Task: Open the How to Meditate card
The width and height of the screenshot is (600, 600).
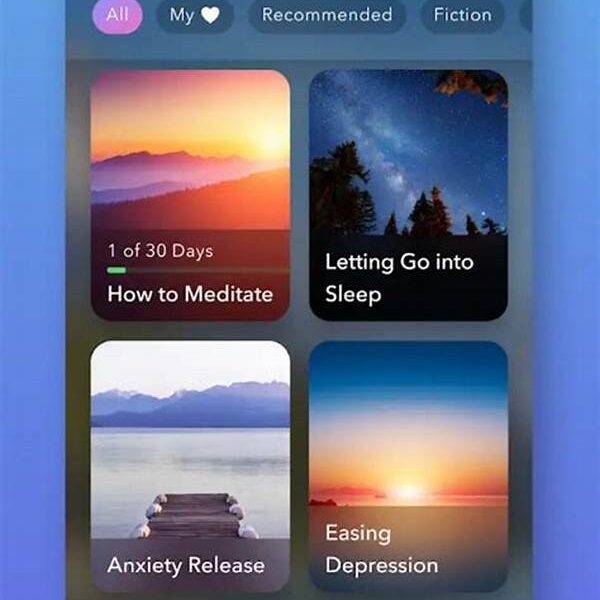Action: coord(190,195)
